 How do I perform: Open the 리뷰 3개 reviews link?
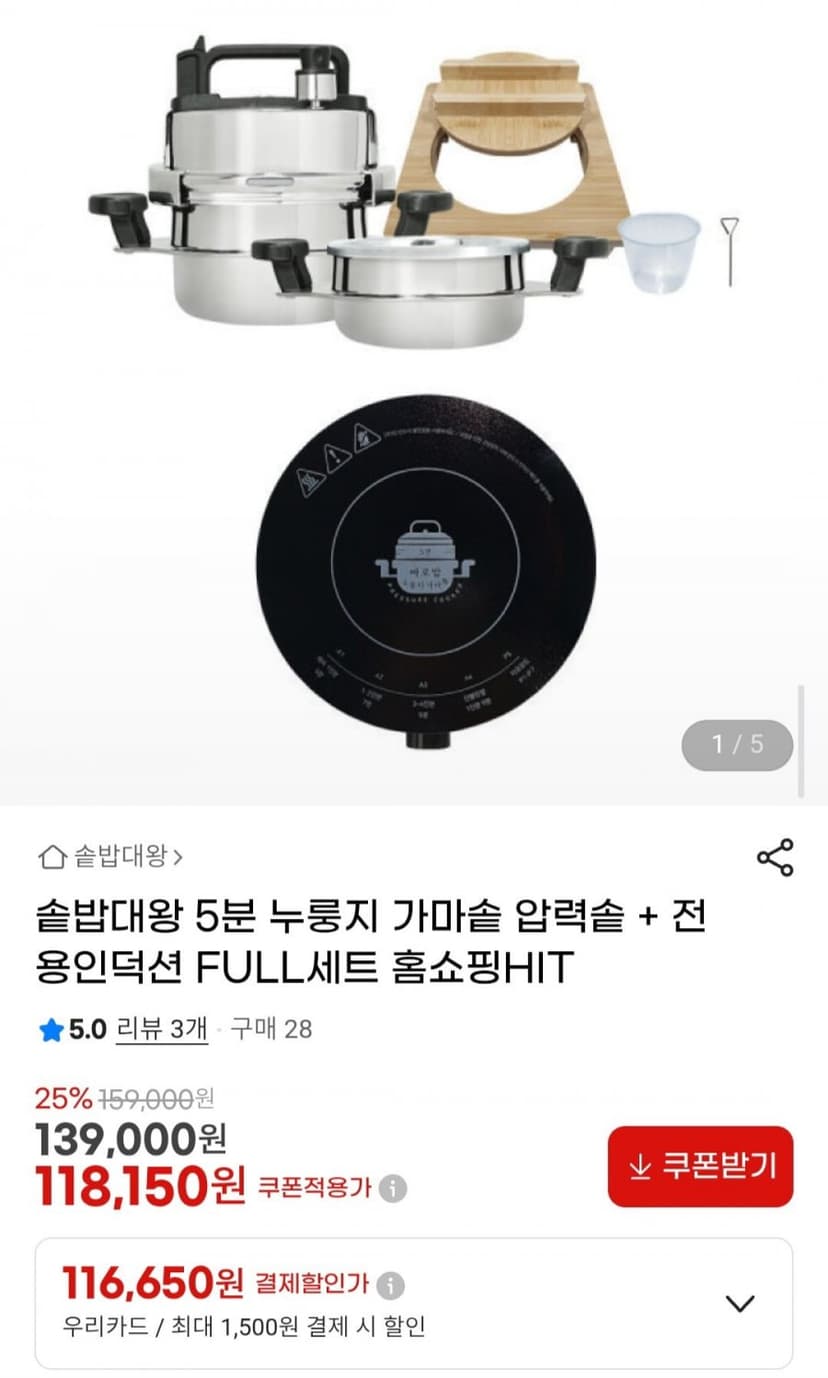[x=162, y=1027]
